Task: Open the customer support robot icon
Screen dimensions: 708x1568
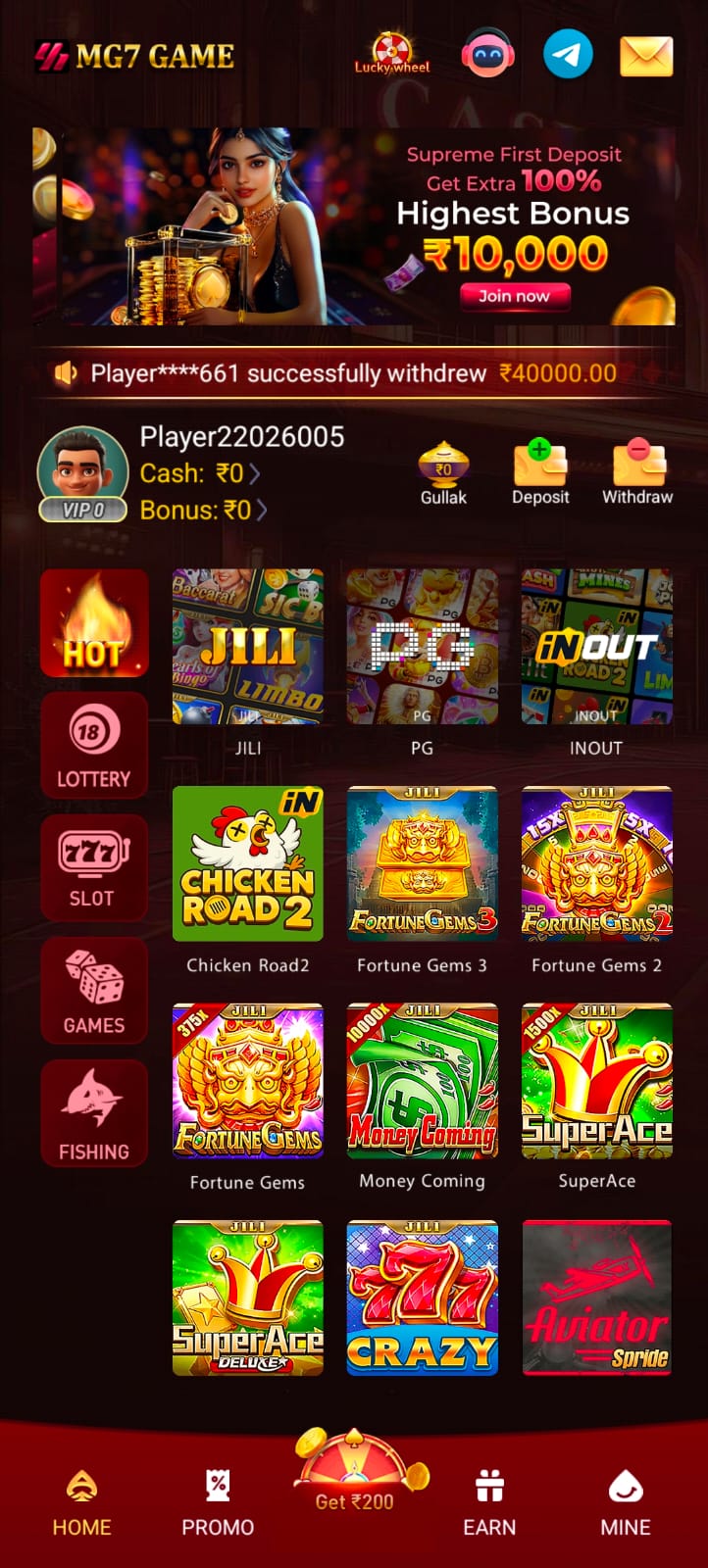Action: (487, 55)
